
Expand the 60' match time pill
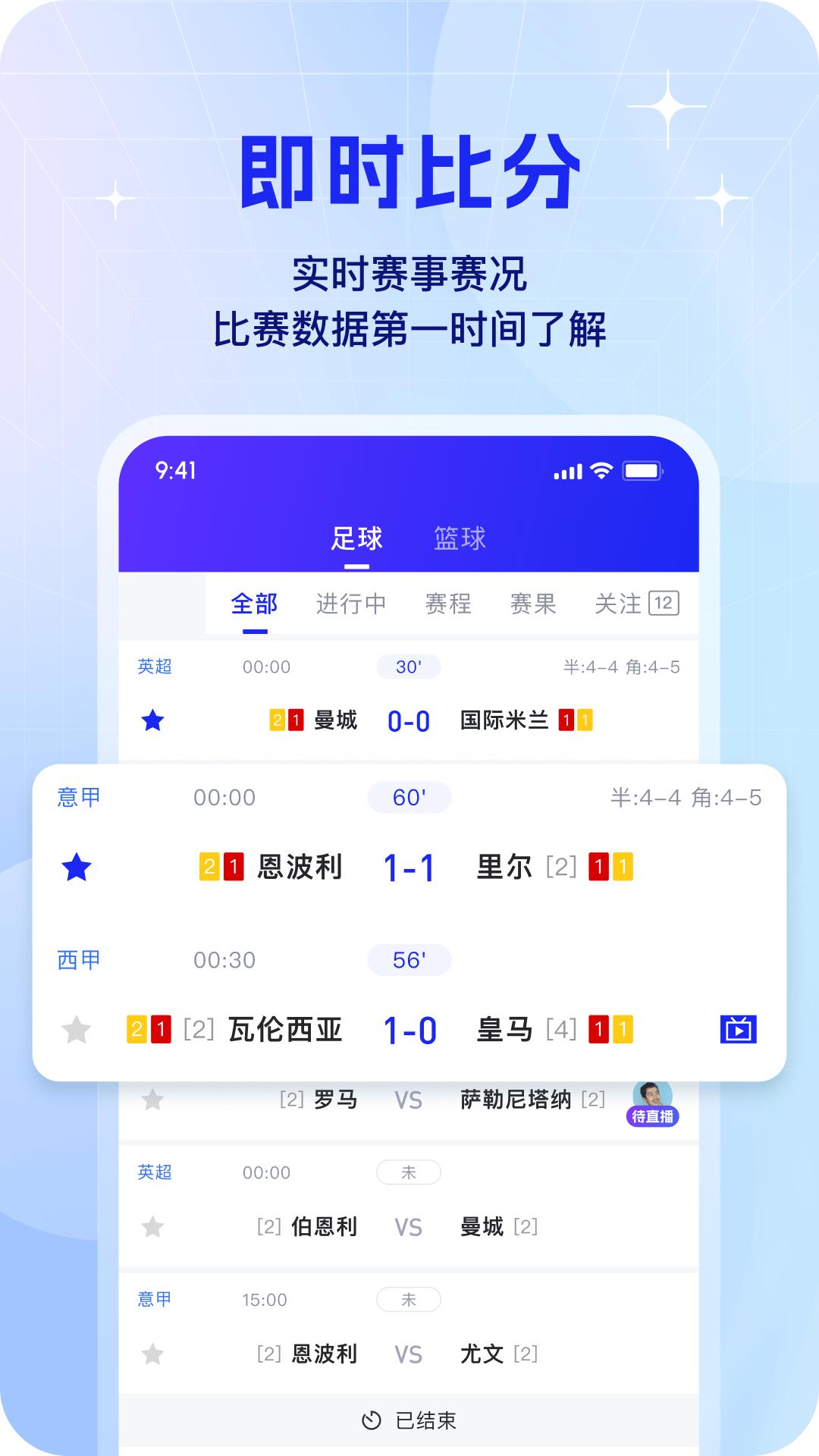pos(409,796)
